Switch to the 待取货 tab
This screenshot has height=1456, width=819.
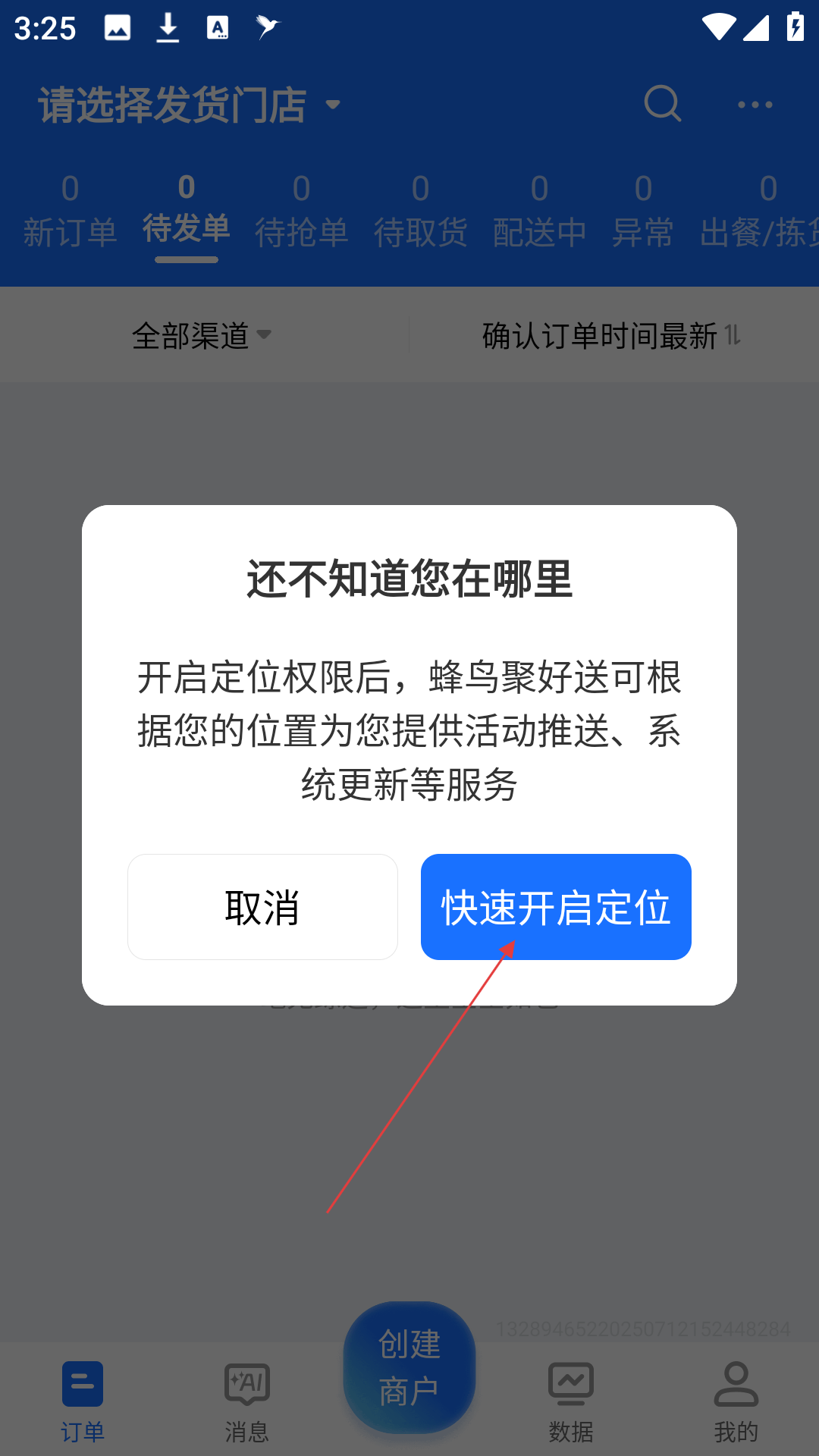tap(420, 212)
